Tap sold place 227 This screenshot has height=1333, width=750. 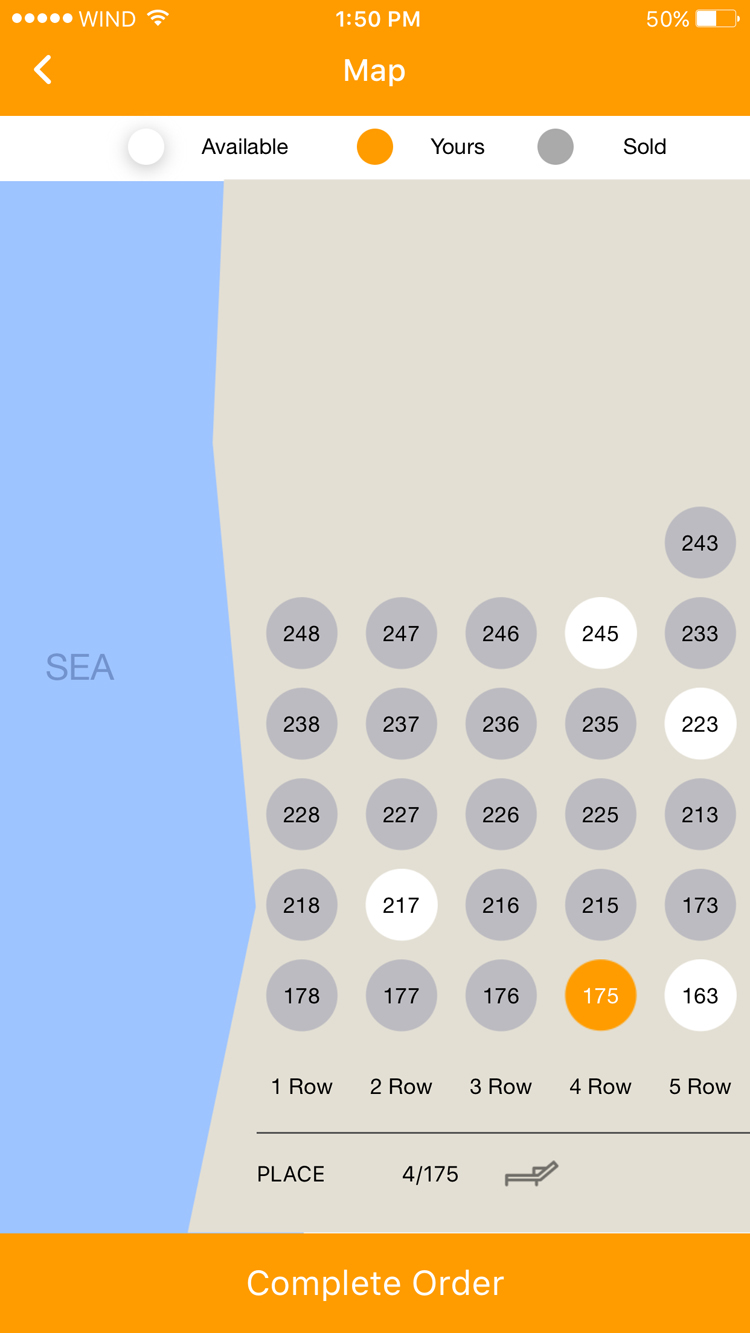point(401,815)
